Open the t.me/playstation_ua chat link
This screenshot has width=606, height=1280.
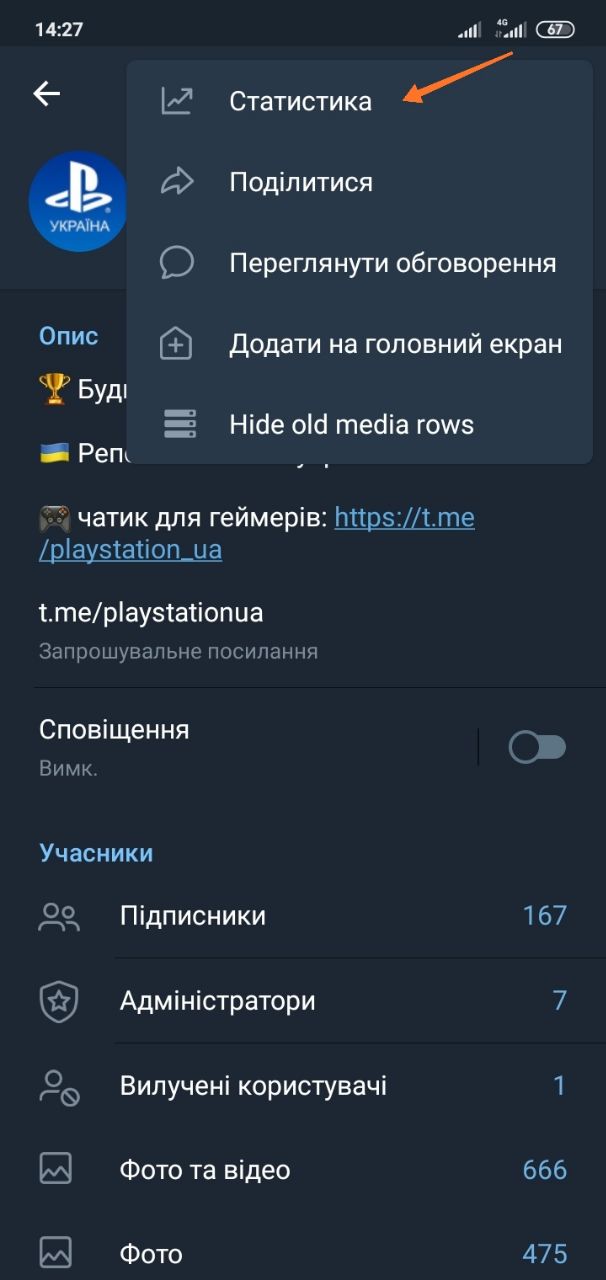(256, 534)
